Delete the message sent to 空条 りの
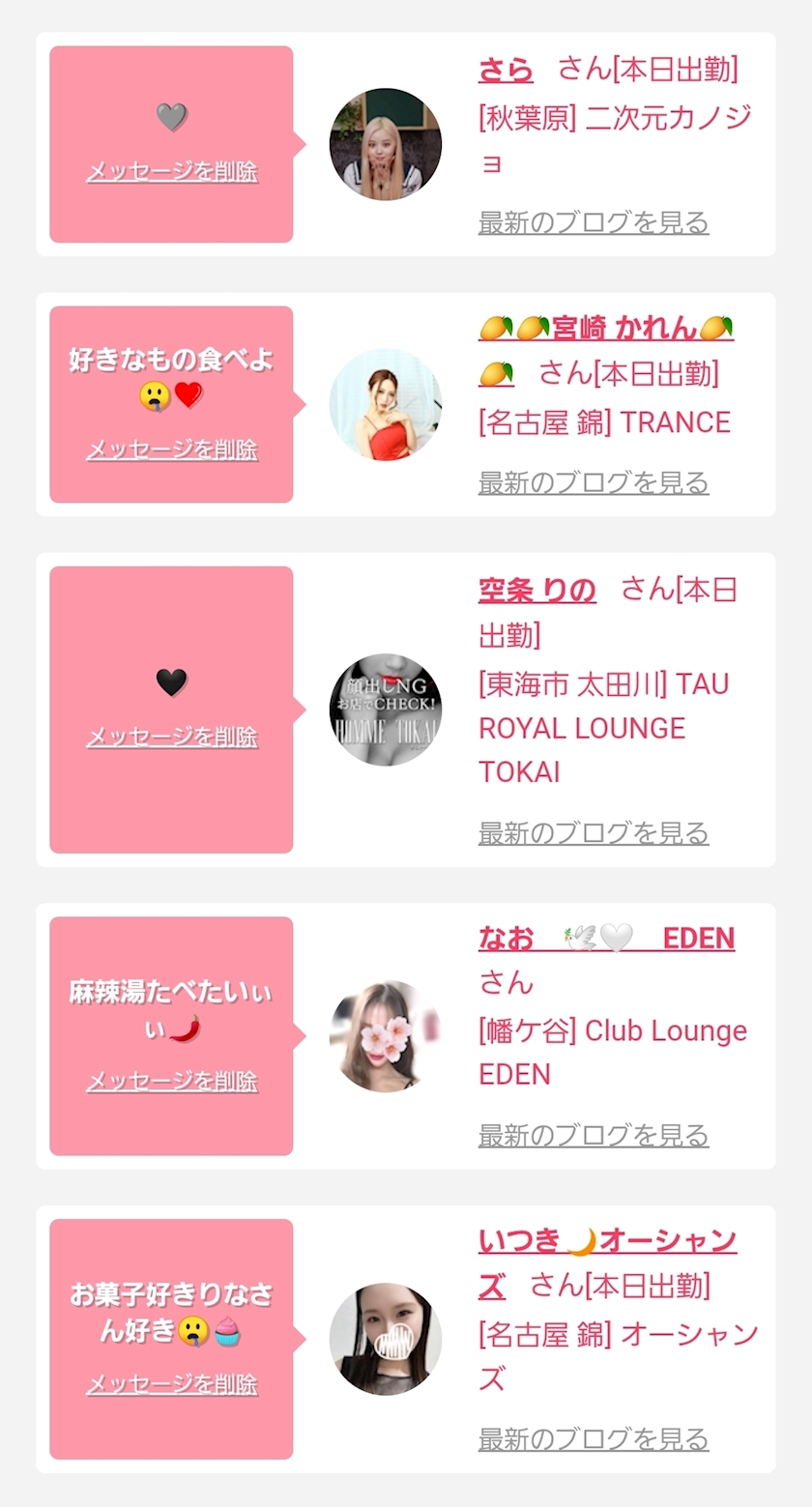This screenshot has width=812, height=1507. [172, 737]
